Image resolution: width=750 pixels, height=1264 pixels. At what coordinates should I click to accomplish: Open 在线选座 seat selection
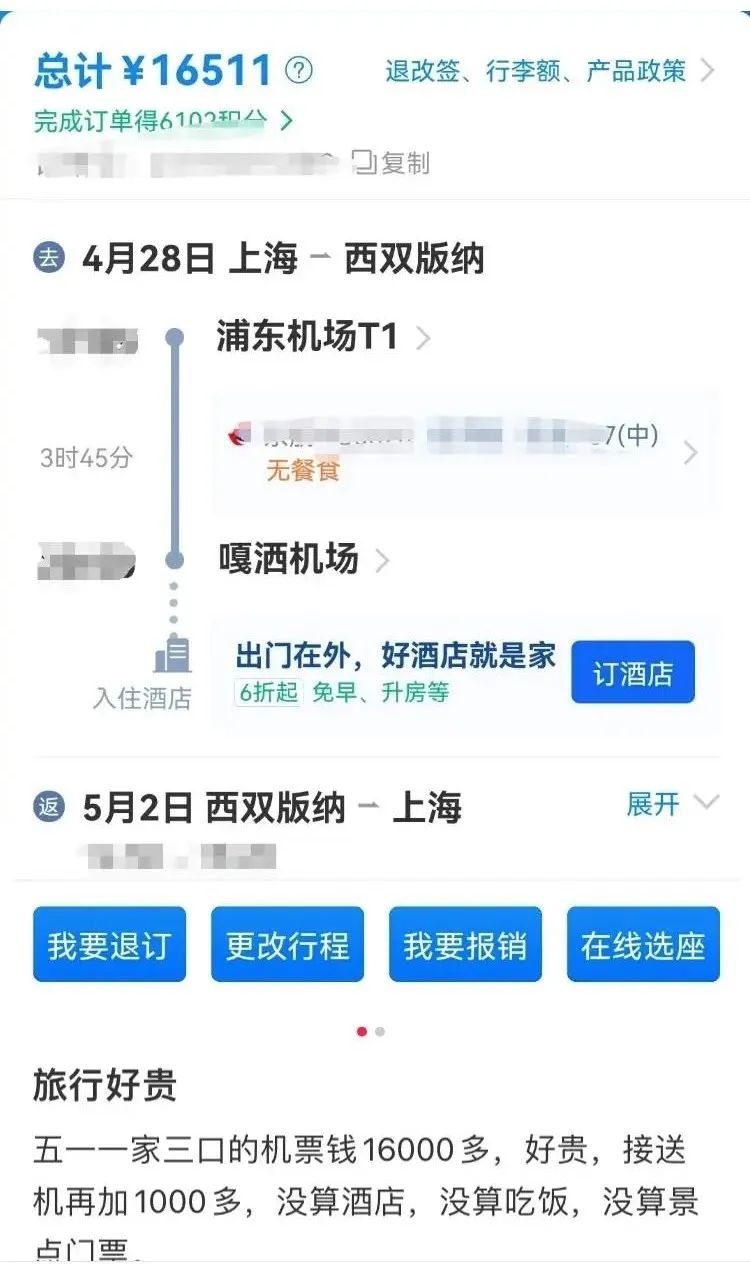tap(643, 943)
